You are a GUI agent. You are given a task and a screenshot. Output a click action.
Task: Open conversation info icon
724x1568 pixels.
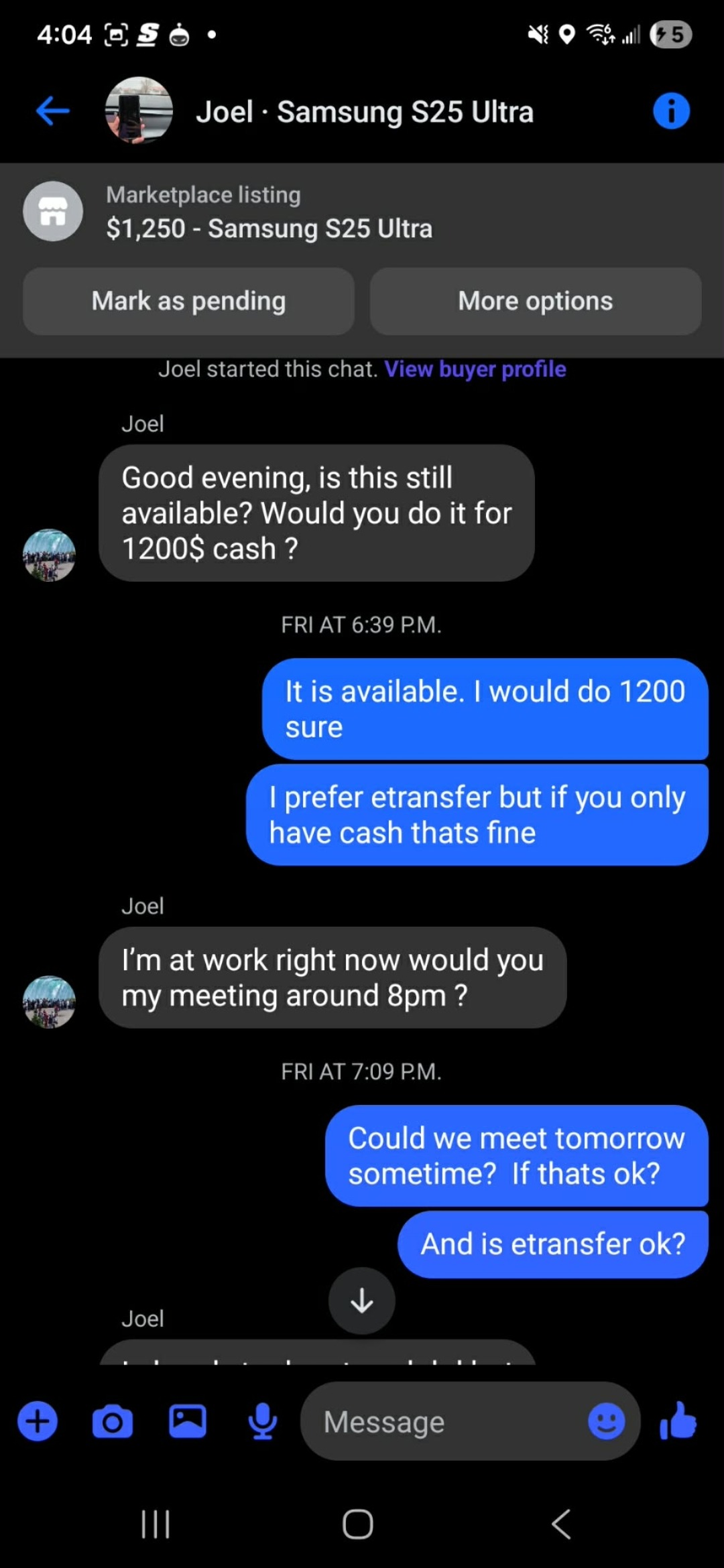click(671, 111)
